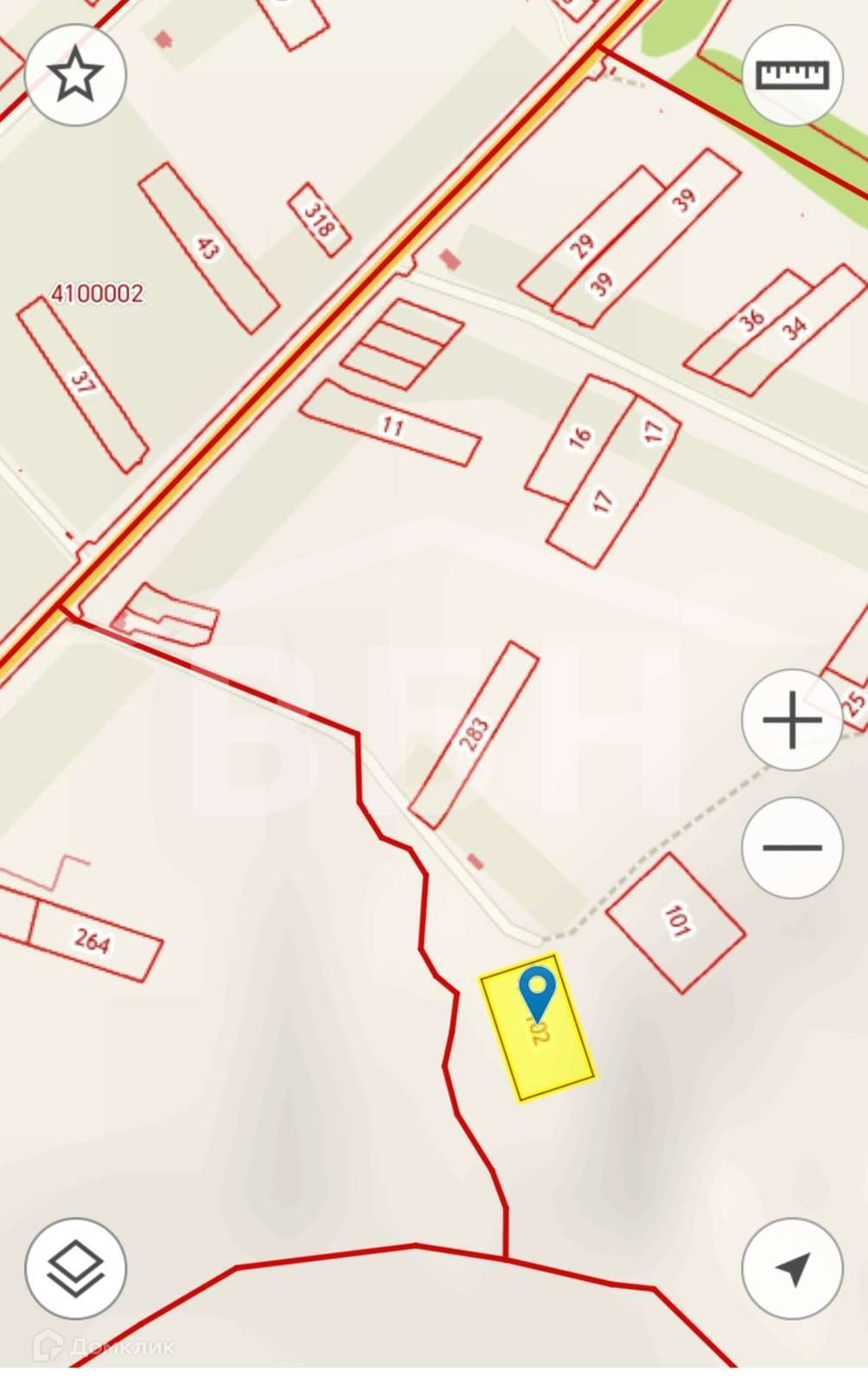Add this location to favorites with the star
The width and height of the screenshot is (868, 1384).
(x=75, y=75)
